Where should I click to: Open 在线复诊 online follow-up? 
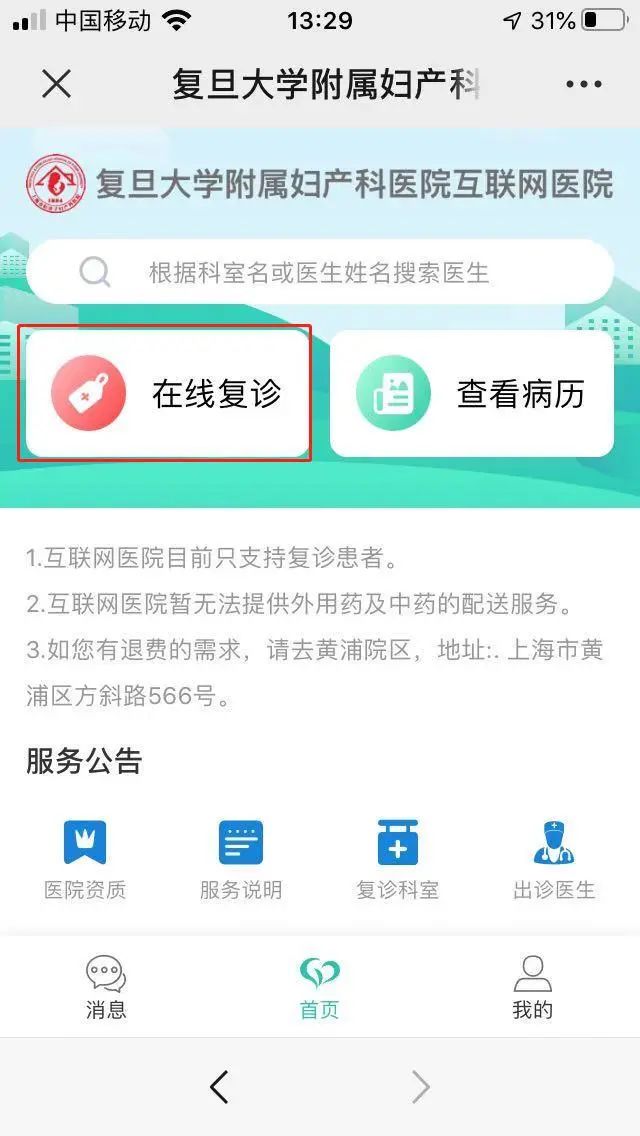166,393
